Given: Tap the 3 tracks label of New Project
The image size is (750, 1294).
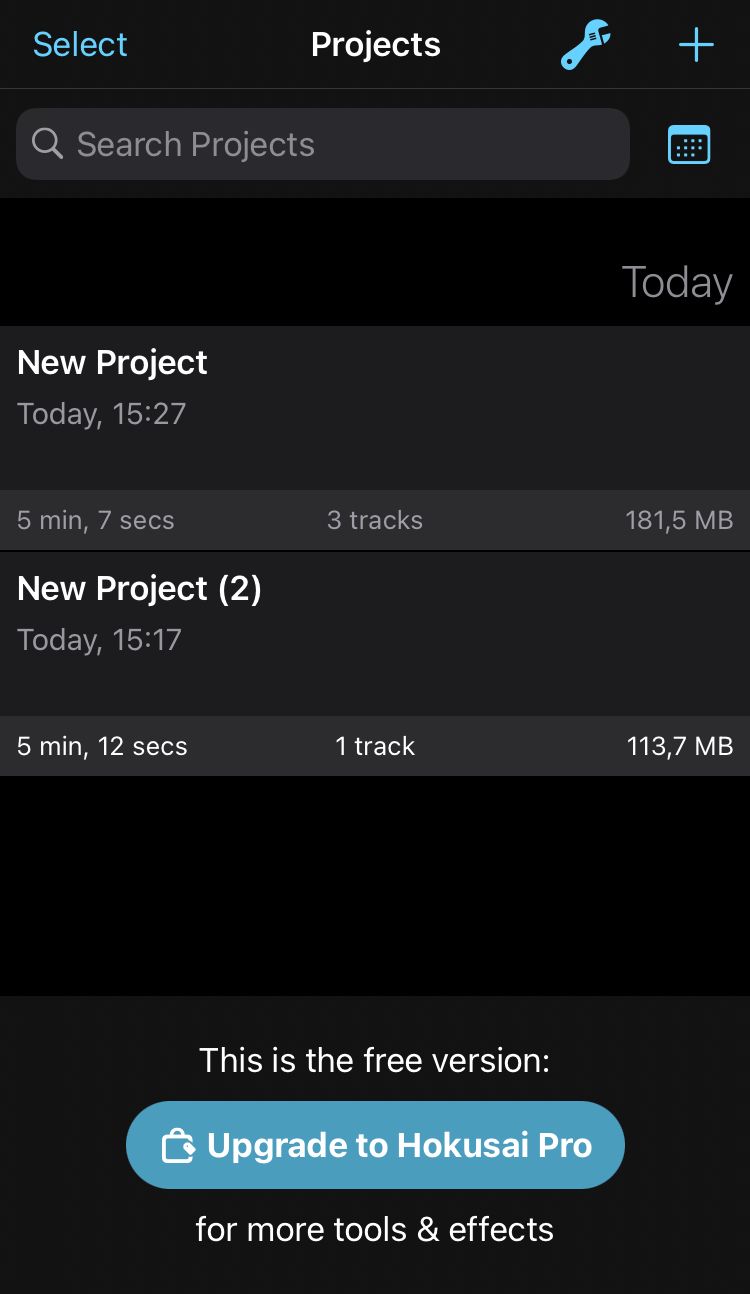Looking at the screenshot, I should (x=375, y=520).
